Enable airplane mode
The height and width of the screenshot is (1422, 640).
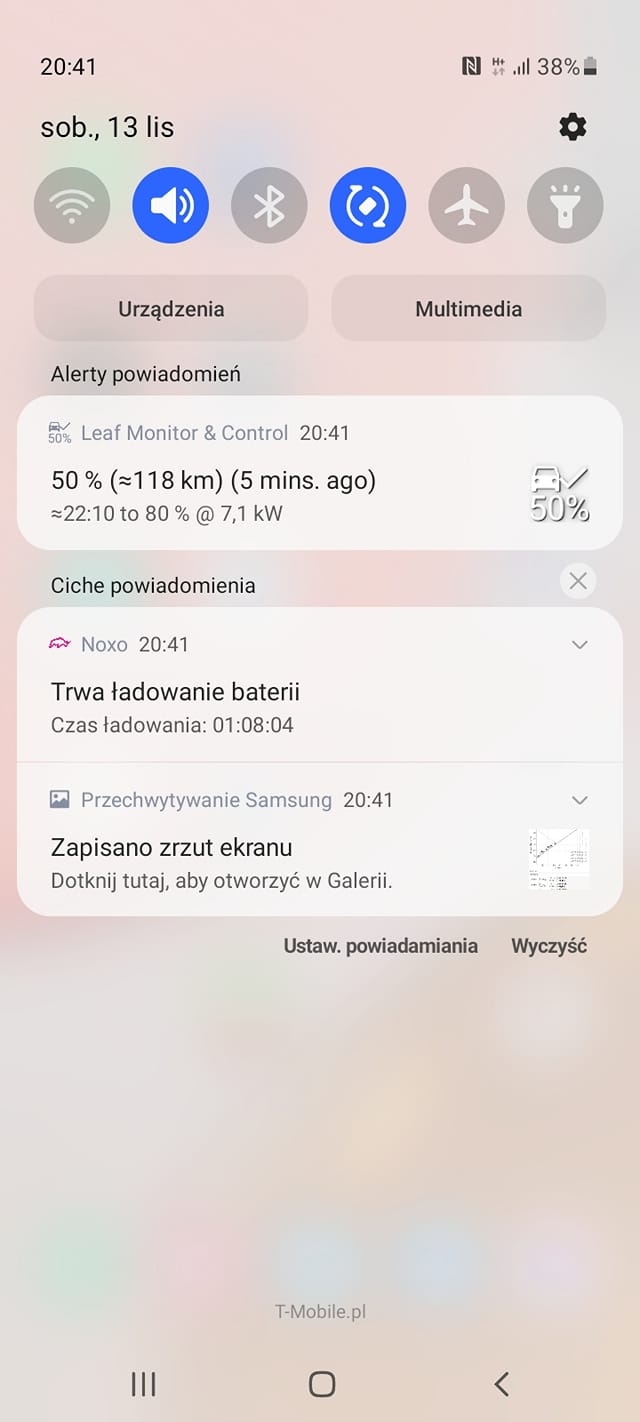(467, 206)
